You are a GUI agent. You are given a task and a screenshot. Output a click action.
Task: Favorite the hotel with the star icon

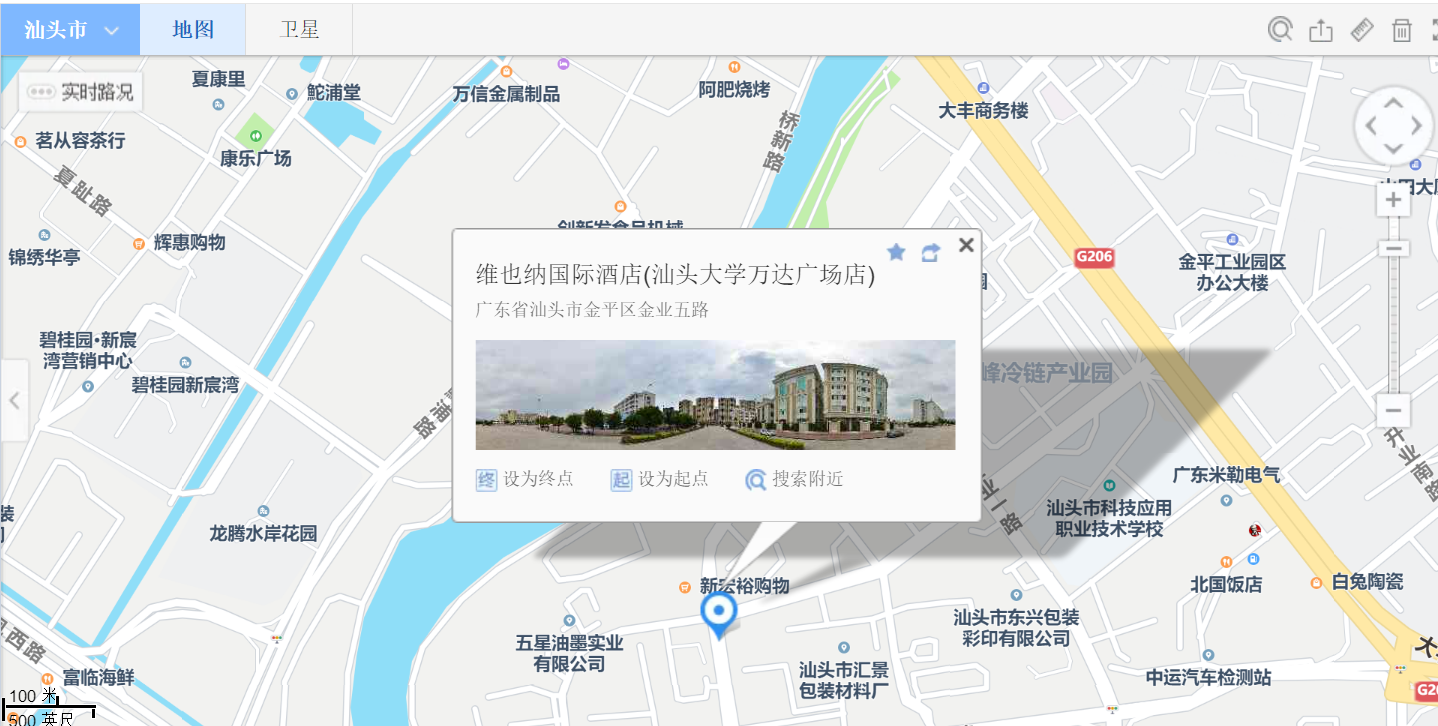pyautogui.click(x=896, y=252)
